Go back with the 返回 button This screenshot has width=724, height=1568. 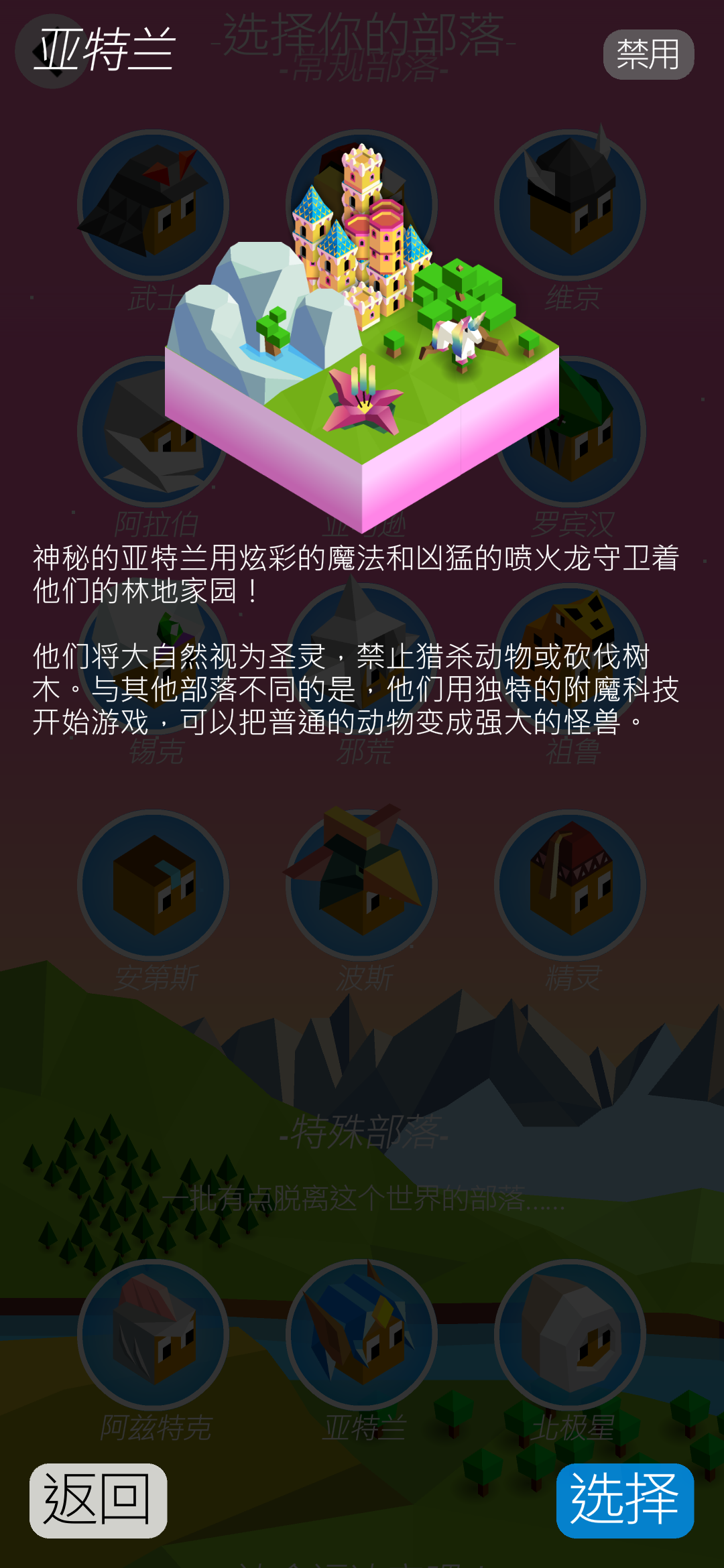click(98, 1500)
